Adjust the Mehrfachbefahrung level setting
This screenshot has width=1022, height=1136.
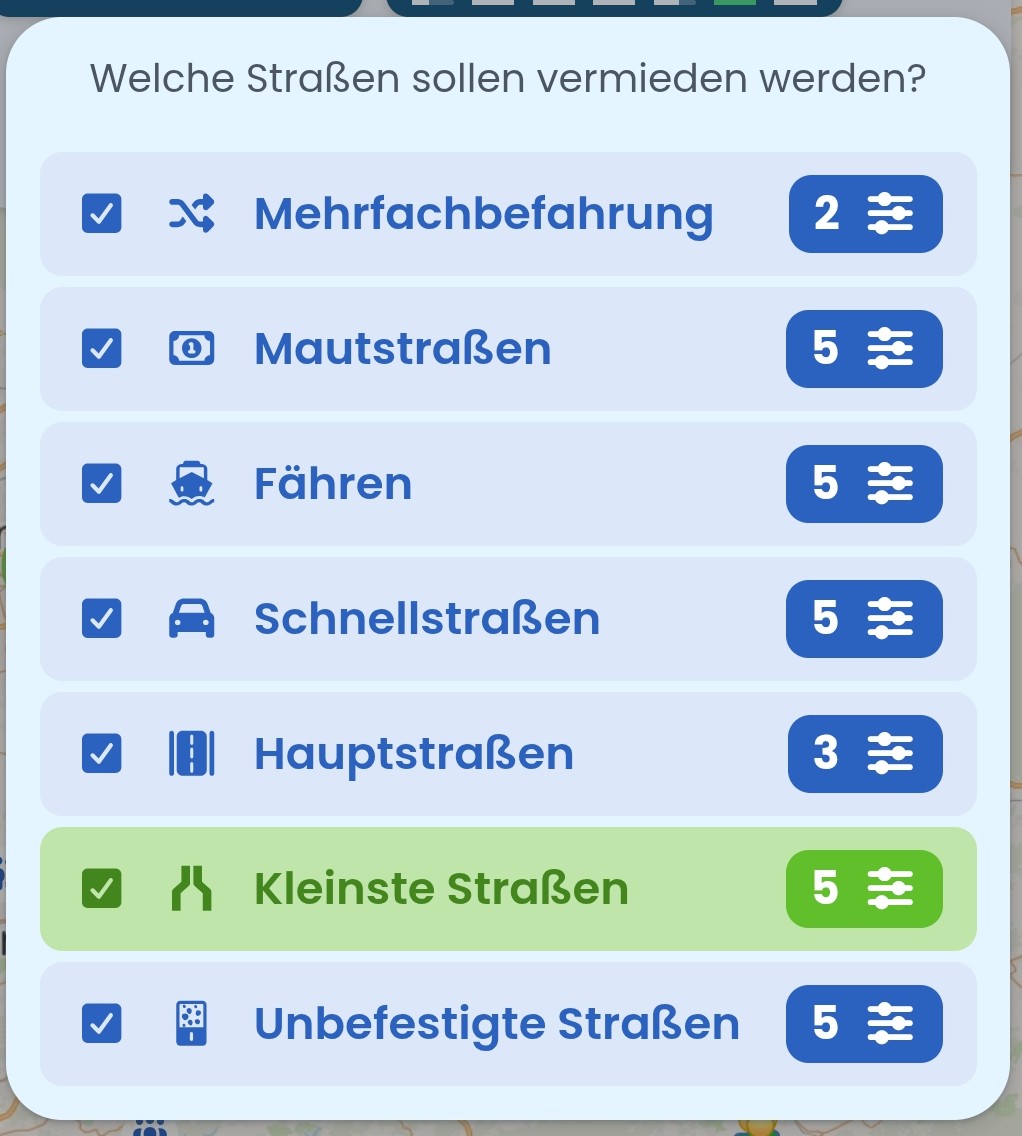coord(865,214)
